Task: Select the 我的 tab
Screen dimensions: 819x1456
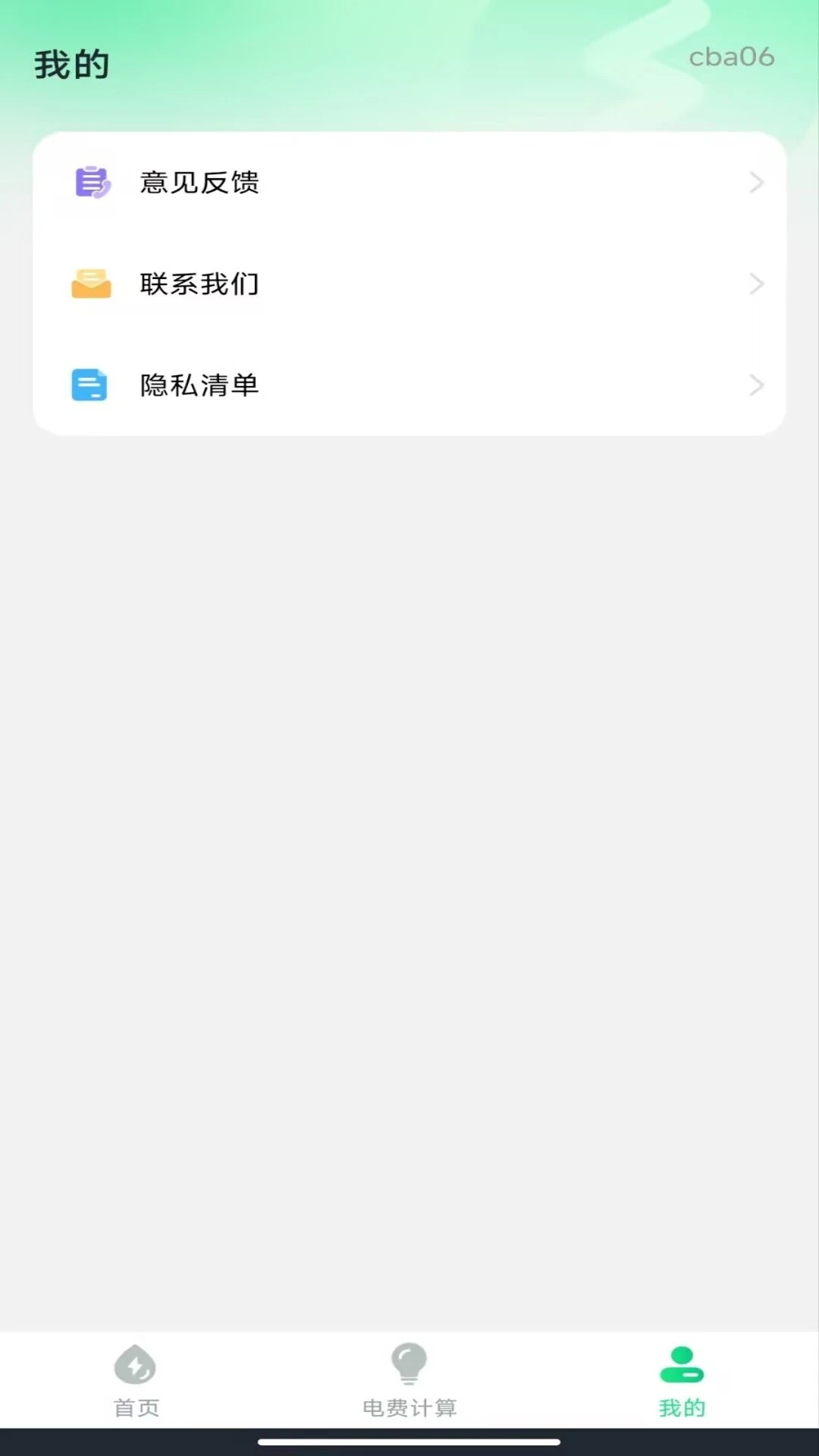Action: (x=682, y=1380)
